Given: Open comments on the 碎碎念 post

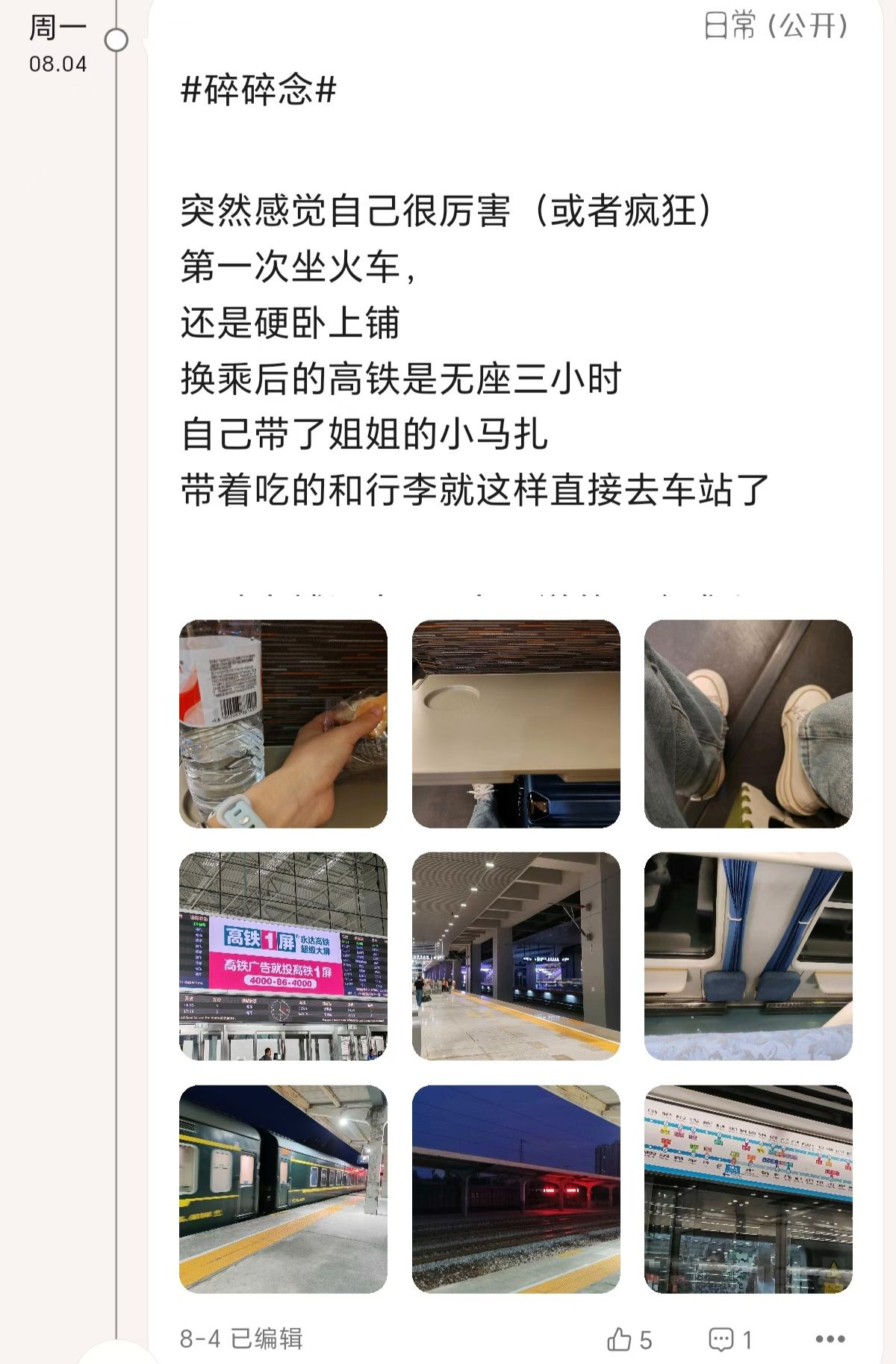Looking at the screenshot, I should click(x=729, y=1339).
